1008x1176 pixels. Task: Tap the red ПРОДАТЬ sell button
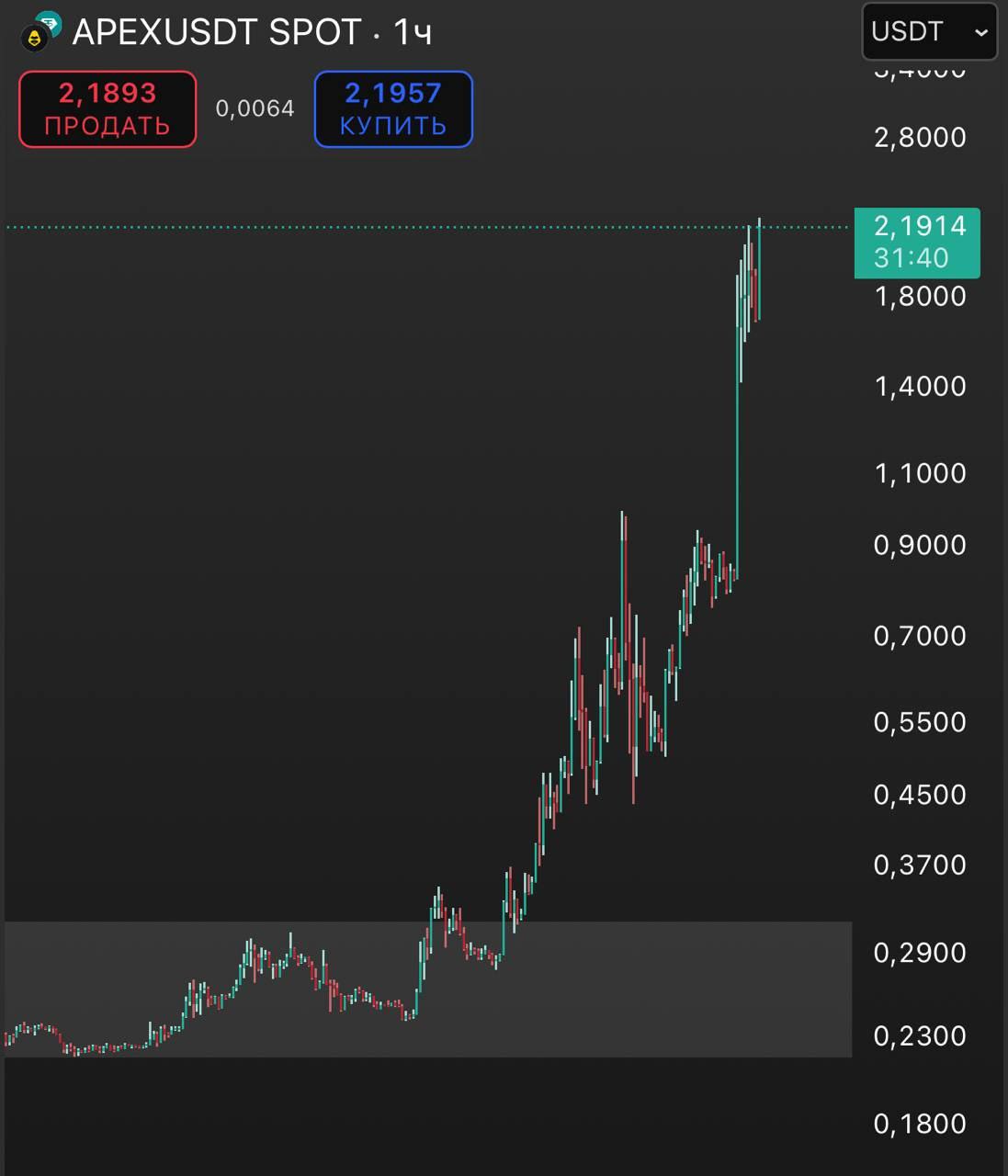click(x=108, y=109)
